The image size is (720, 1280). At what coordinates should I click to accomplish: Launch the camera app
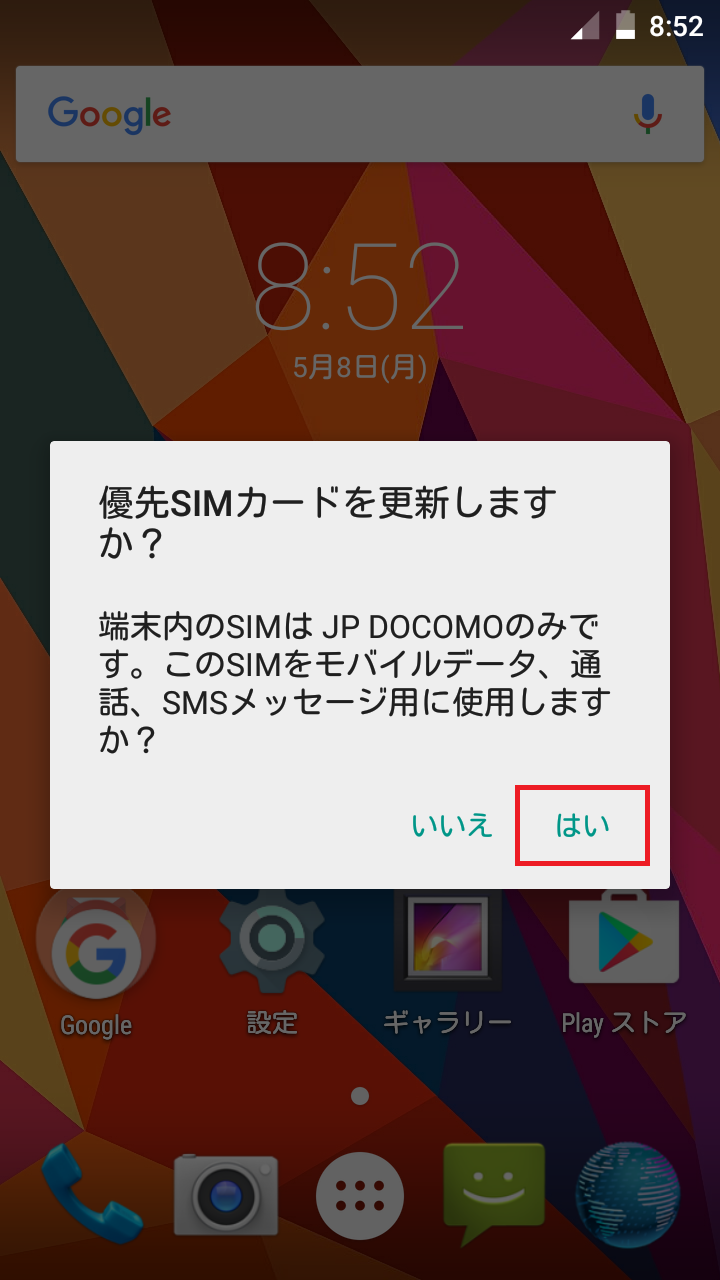[225, 1195]
